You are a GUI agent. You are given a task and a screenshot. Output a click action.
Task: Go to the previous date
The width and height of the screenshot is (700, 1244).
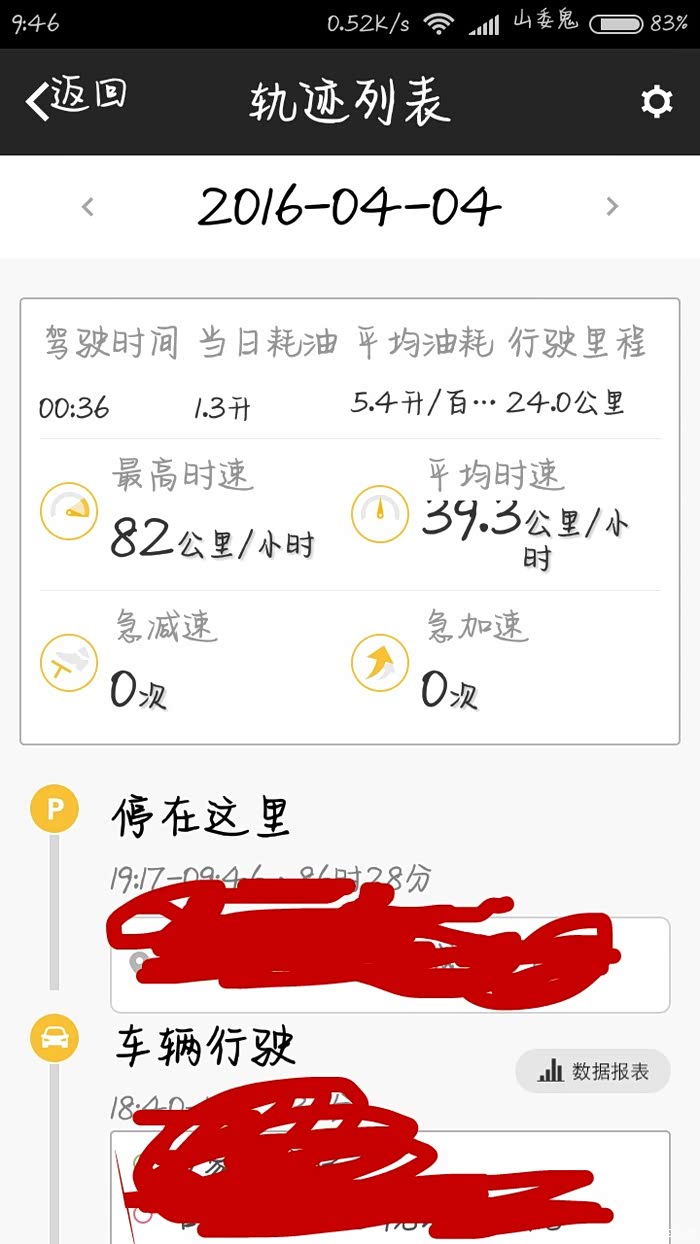pyautogui.click(x=88, y=207)
